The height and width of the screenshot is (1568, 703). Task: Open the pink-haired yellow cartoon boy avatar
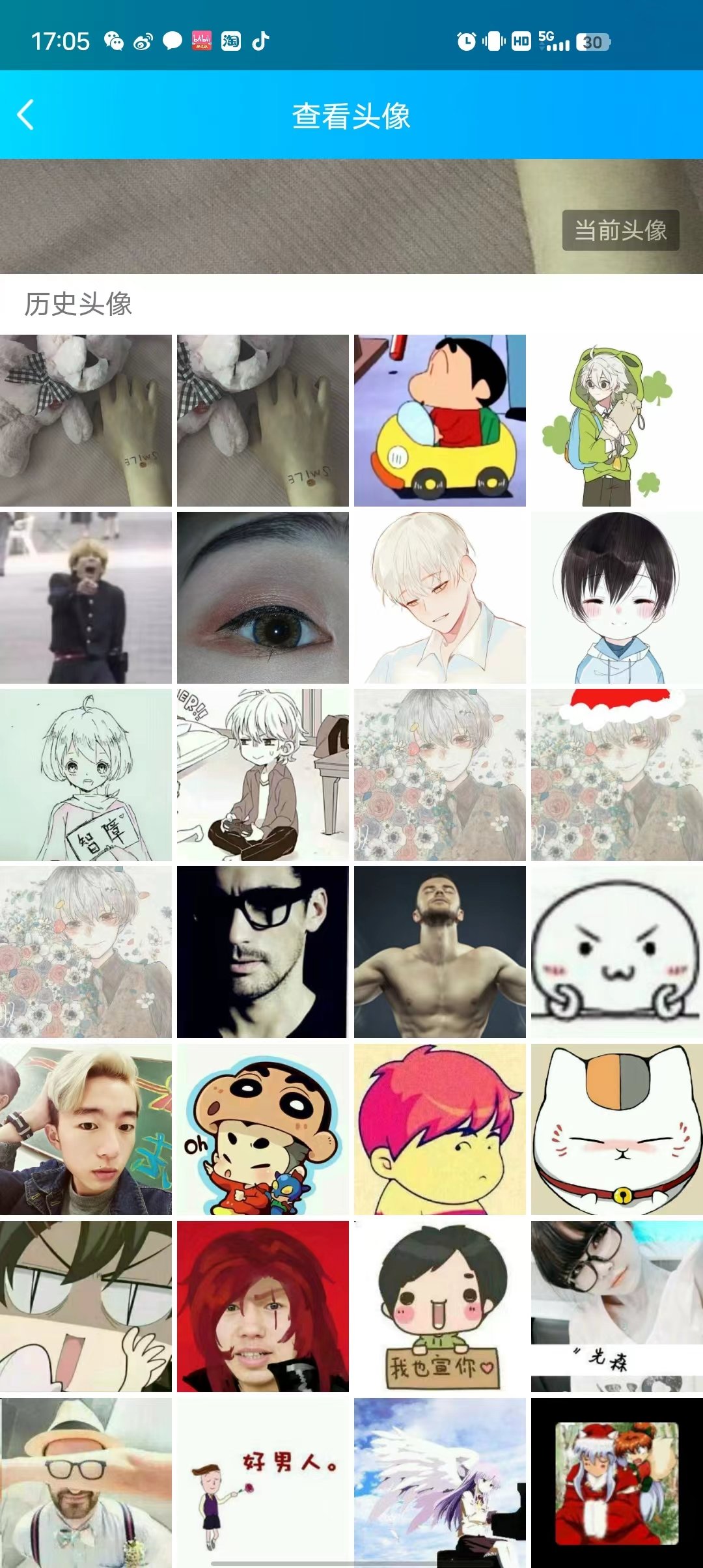point(439,1129)
